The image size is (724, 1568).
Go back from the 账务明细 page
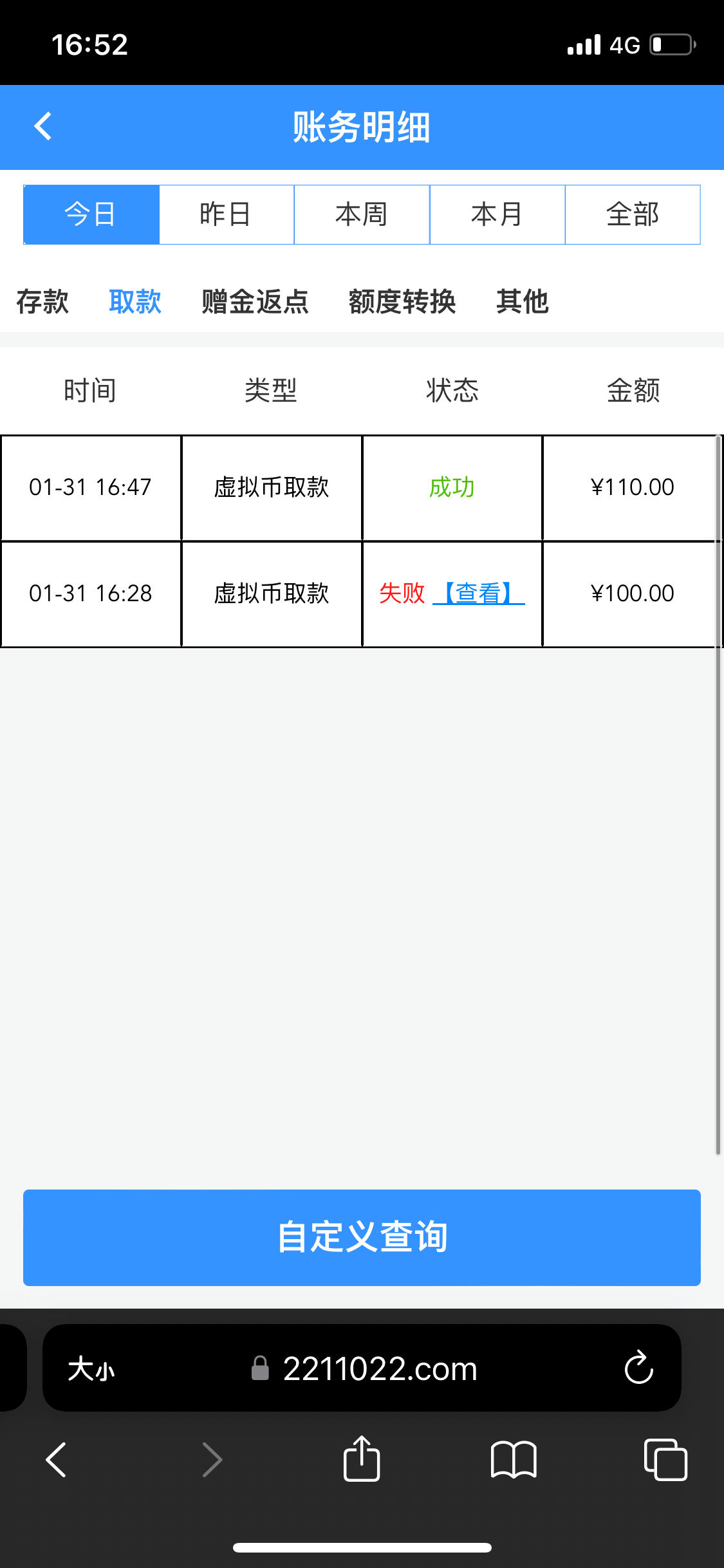click(43, 126)
